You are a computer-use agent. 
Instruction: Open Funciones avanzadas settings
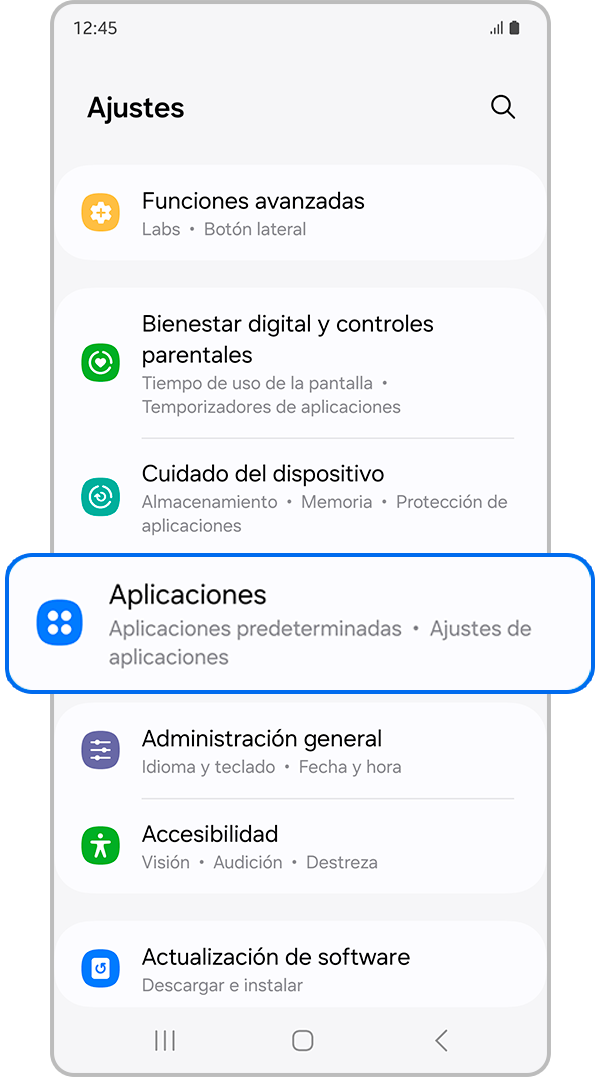(300, 213)
